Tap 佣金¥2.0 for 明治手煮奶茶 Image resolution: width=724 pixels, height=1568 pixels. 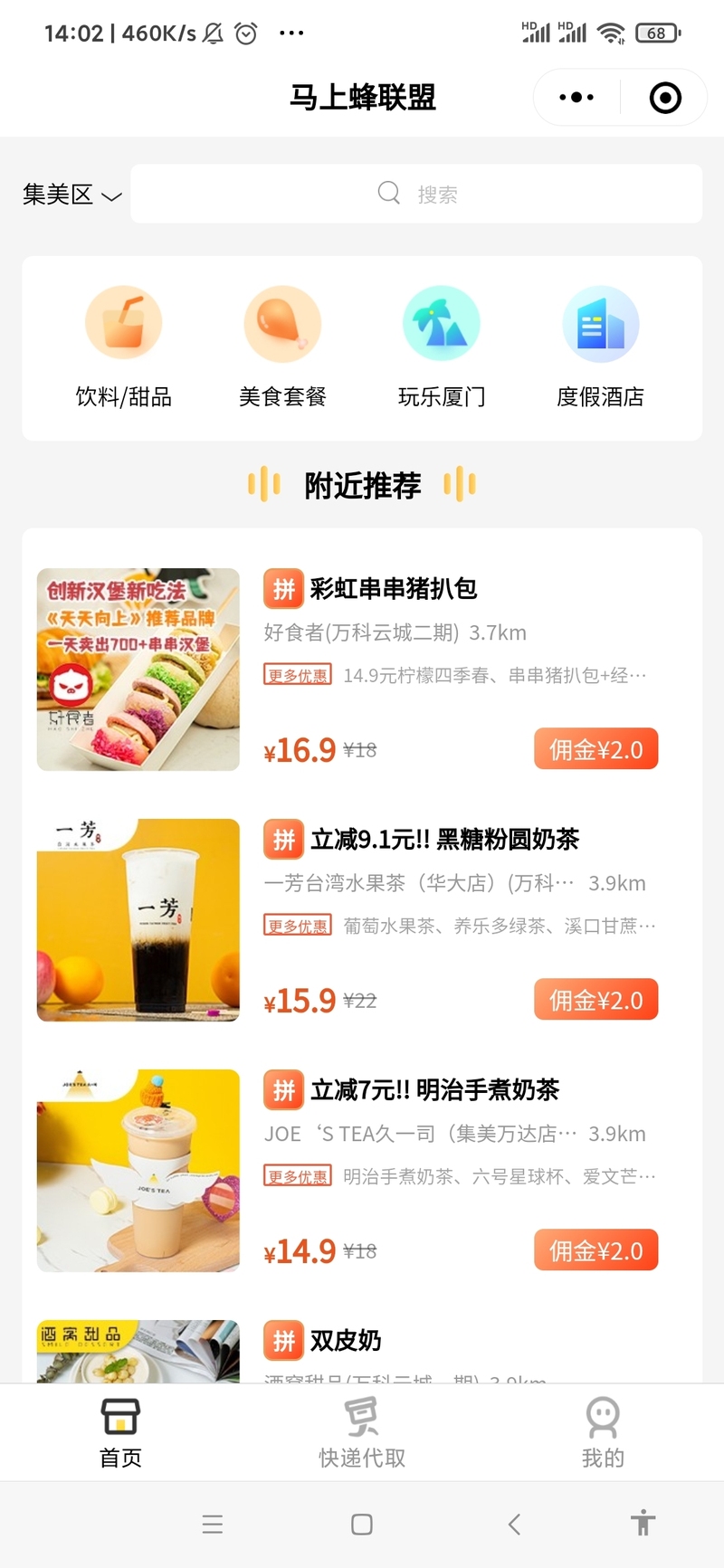pos(595,1250)
